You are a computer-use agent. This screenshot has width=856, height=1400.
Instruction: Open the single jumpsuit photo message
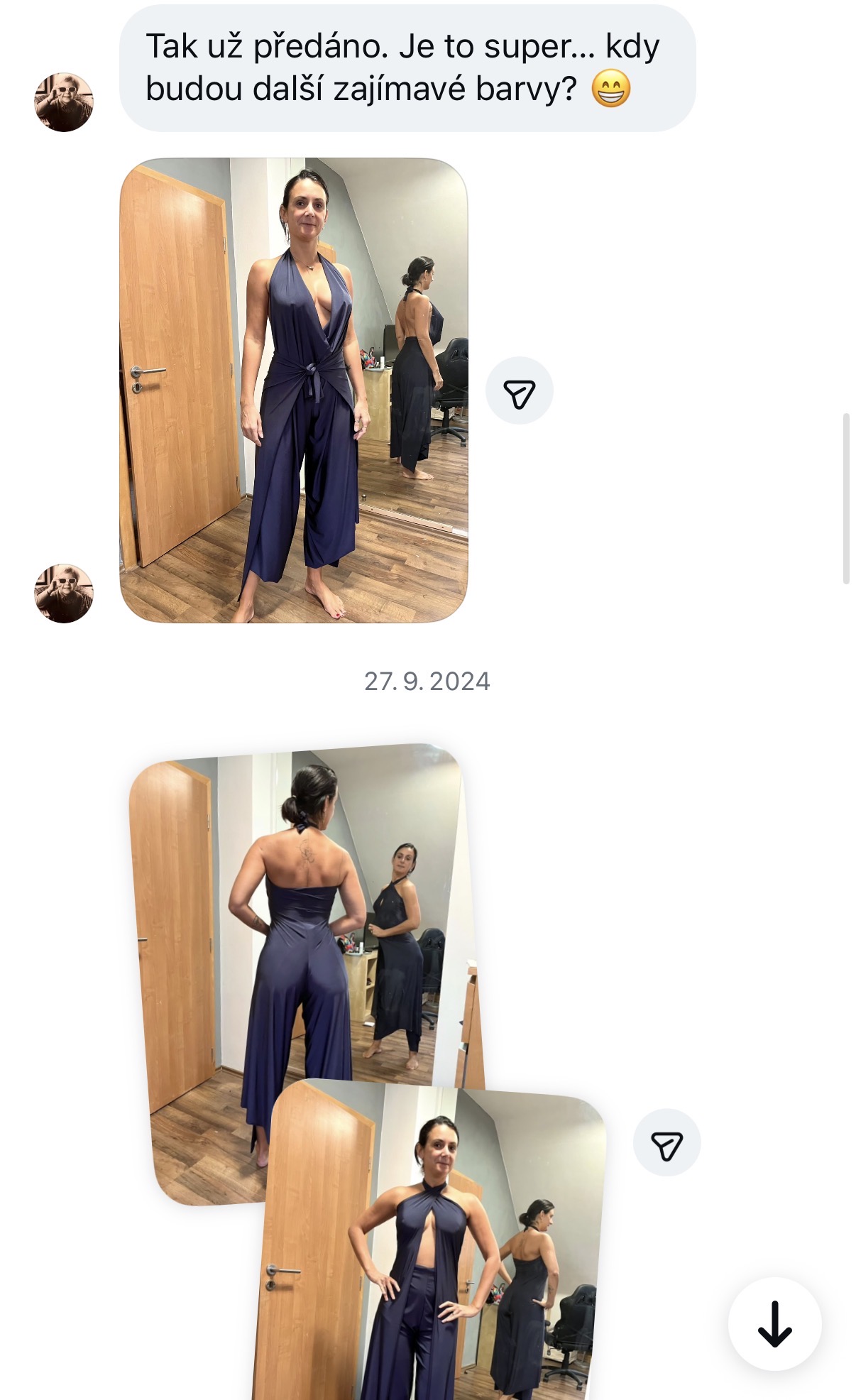(x=293, y=390)
